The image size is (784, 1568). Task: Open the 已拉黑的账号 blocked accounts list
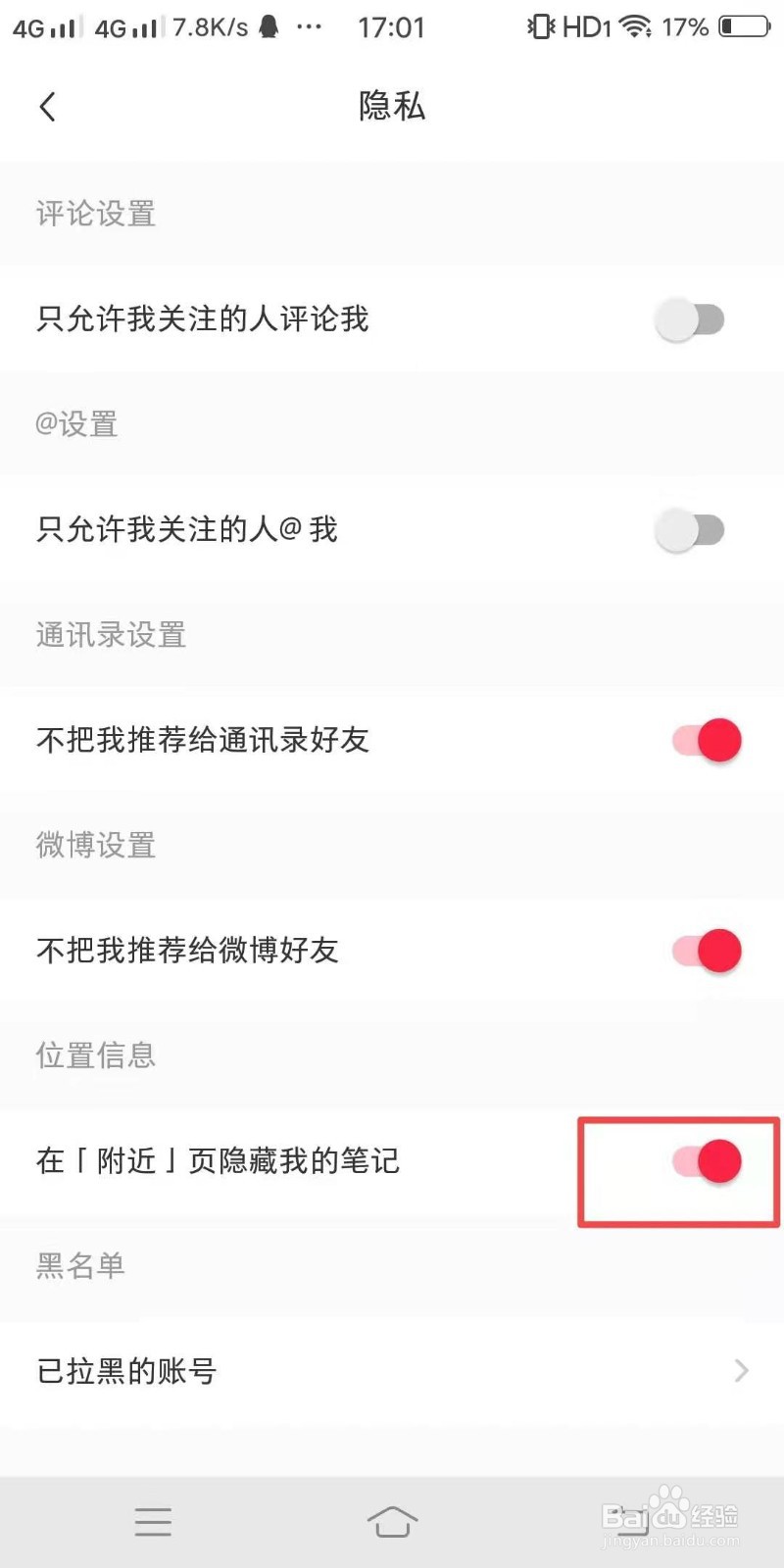tap(127, 1371)
